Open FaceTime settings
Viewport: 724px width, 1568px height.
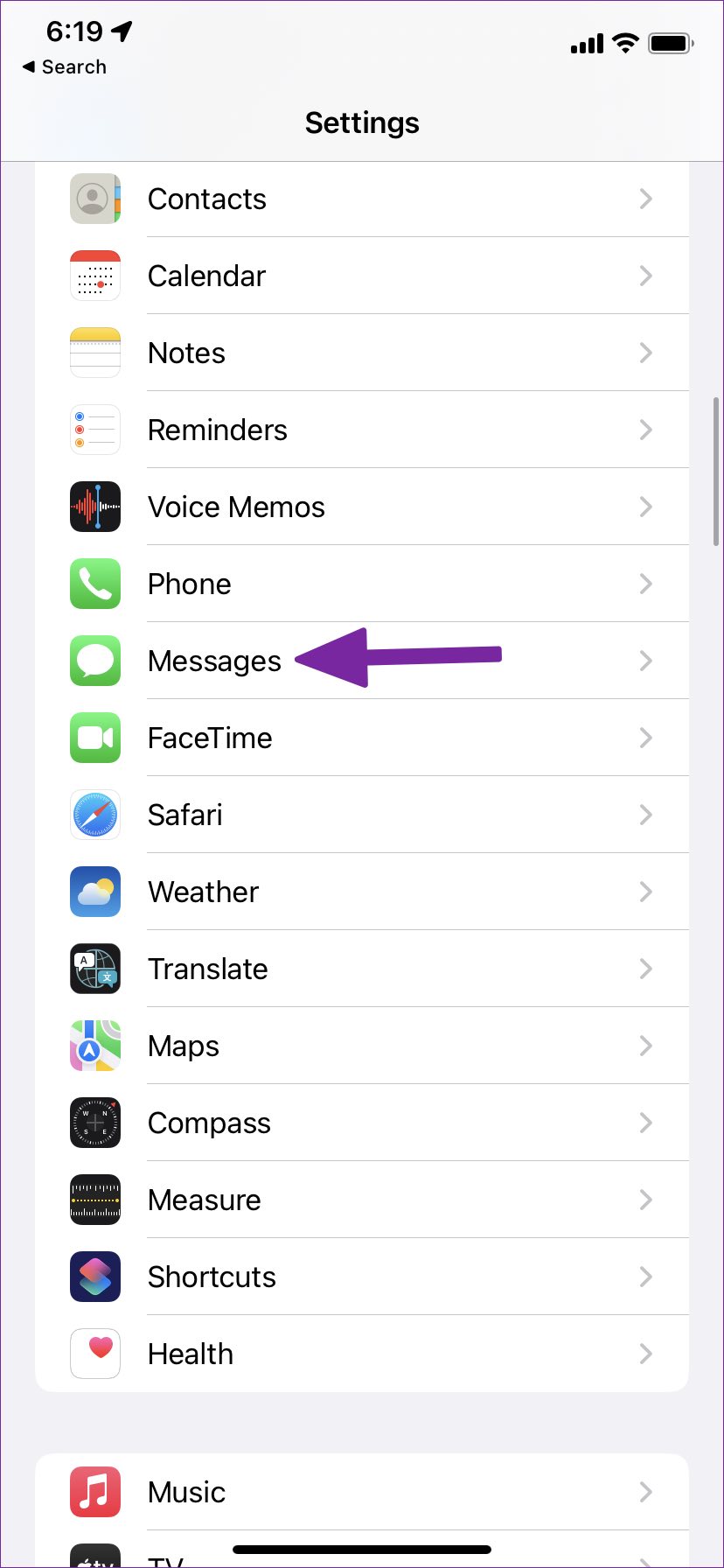361,738
